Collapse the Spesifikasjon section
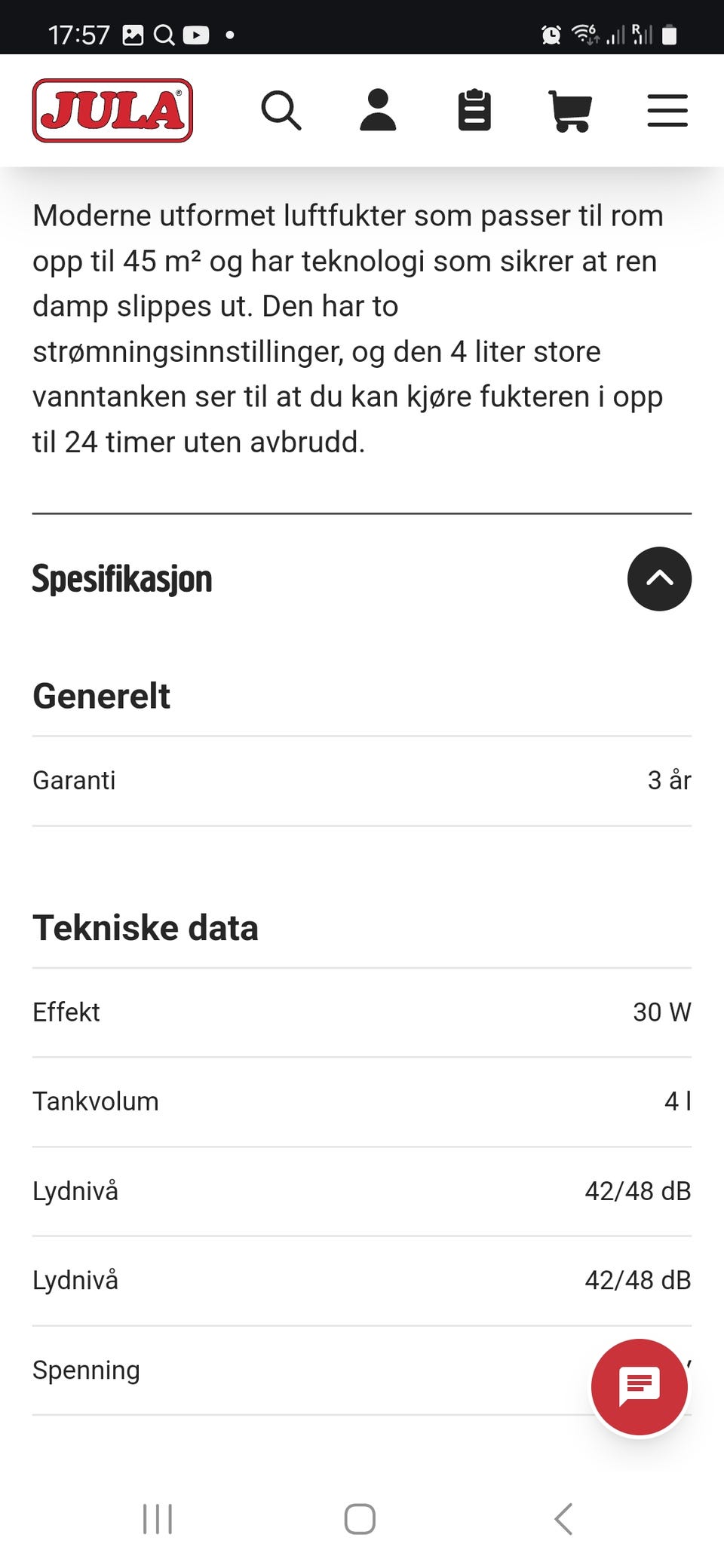Image resolution: width=724 pixels, height=1568 pixels. [x=659, y=579]
